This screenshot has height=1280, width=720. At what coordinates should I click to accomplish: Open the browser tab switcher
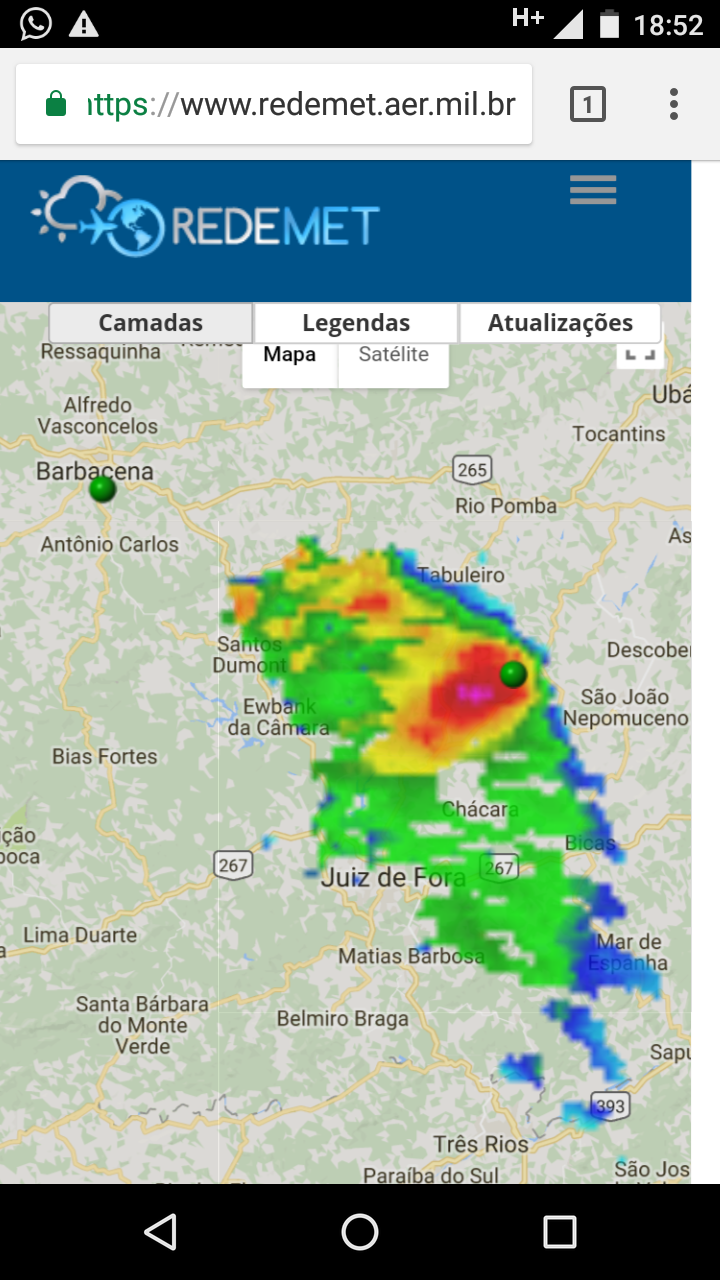tap(588, 104)
